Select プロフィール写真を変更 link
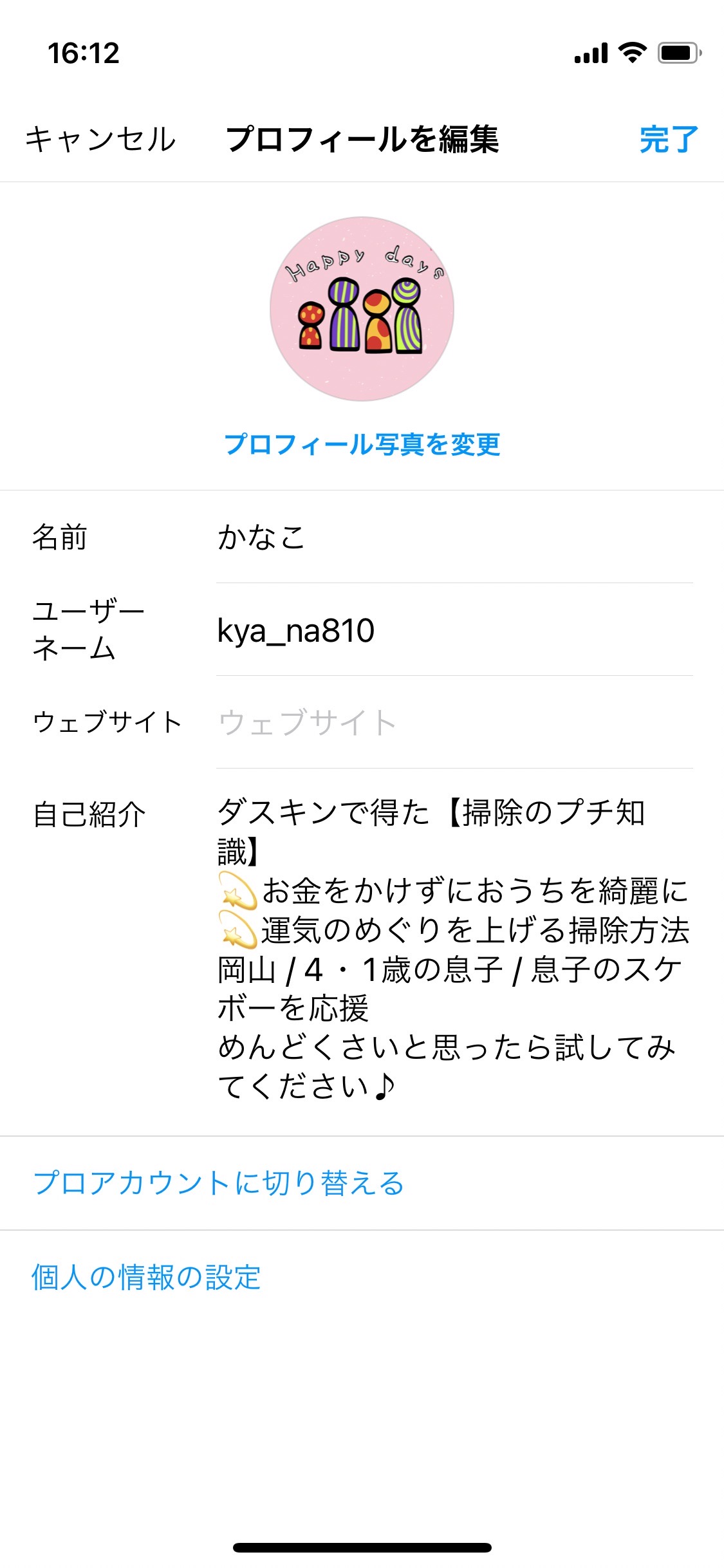This screenshot has height=1568, width=724. pos(362,445)
